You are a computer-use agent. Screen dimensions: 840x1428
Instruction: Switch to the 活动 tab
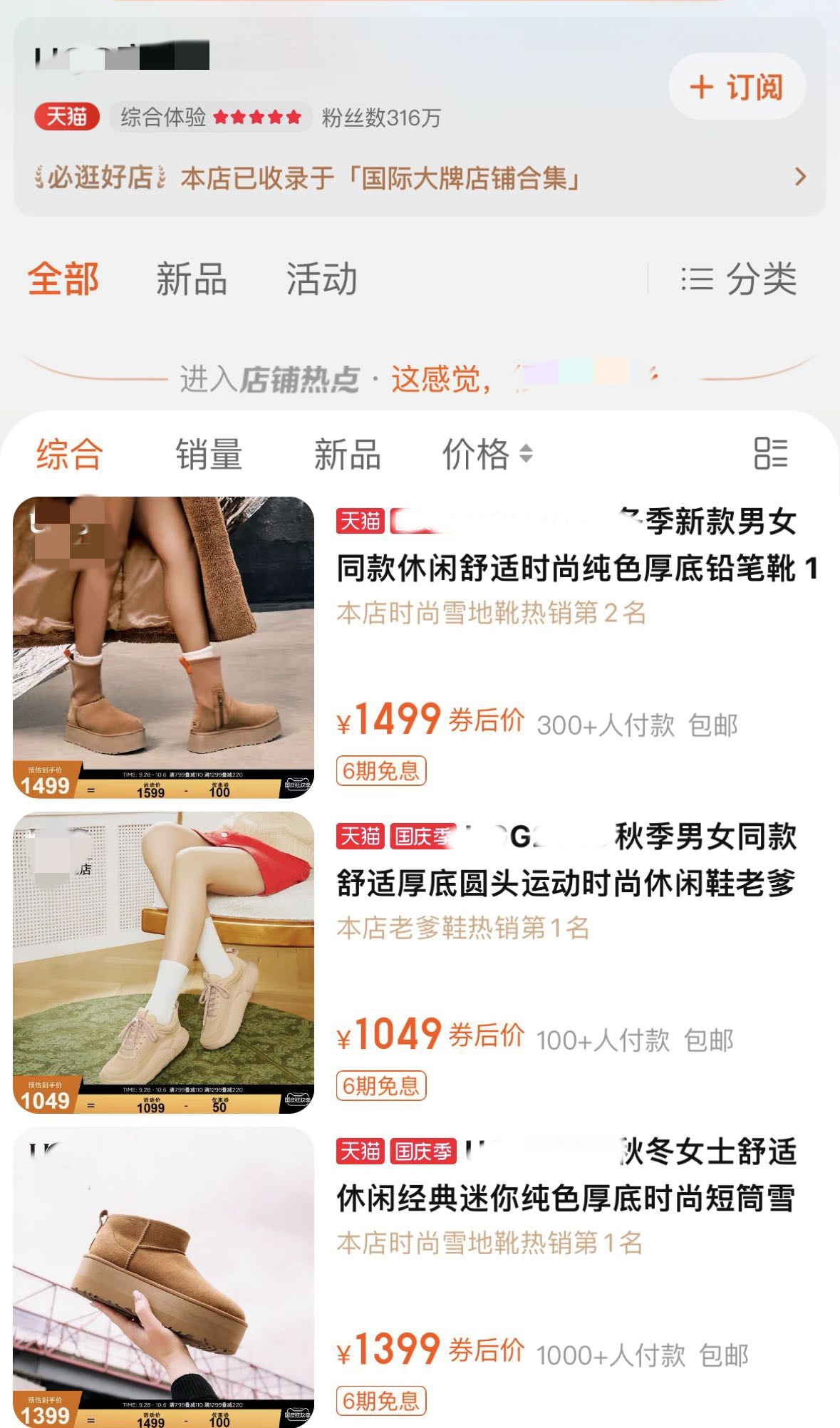321,279
